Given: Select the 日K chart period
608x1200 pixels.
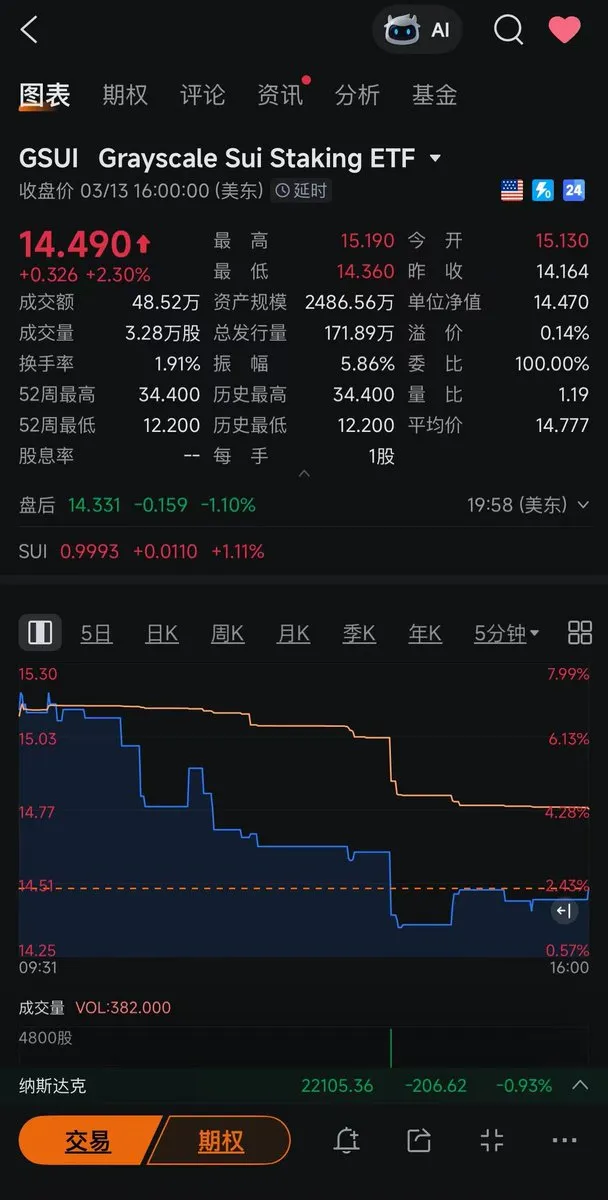Looking at the screenshot, I should click(162, 633).
